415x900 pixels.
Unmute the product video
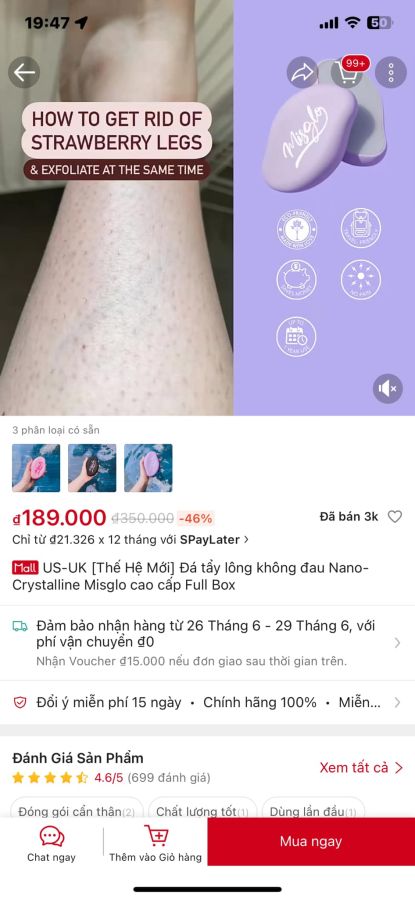click(387, 389)
